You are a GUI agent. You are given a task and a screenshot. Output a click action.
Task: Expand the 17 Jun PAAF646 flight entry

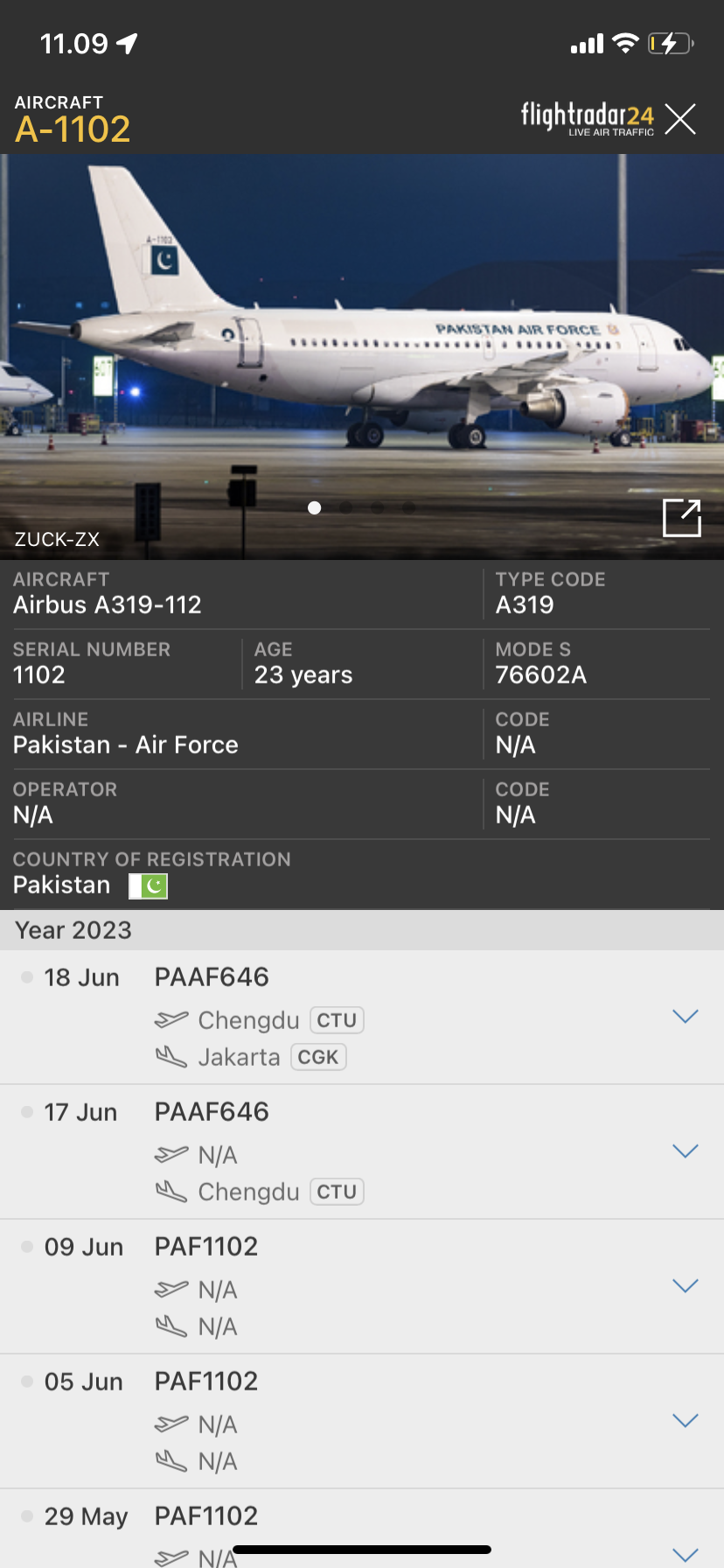(685, 1151)
